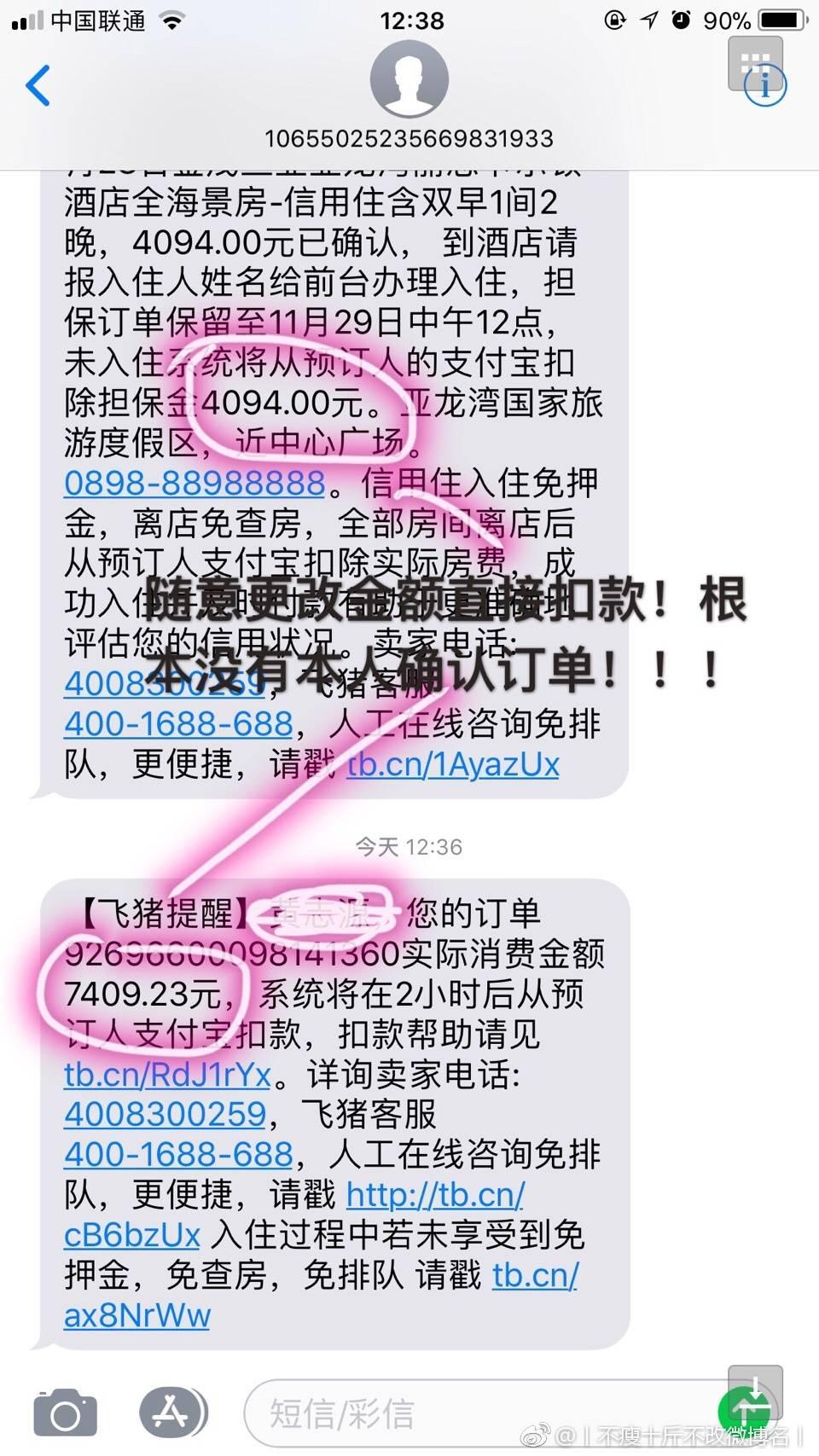
Task: Open the http://tb.cn/cB6bzUx link
Action: tap(435, 1195)
